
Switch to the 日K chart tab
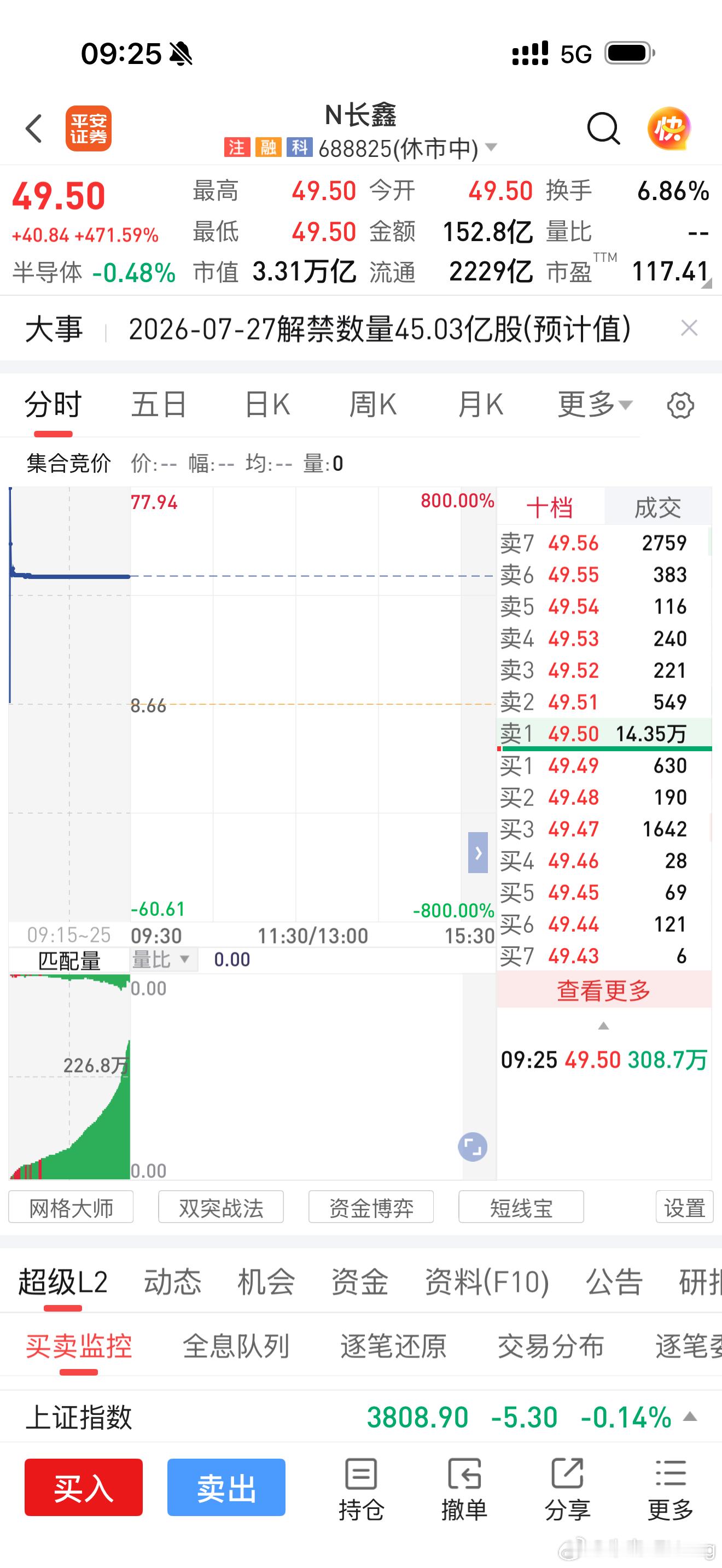(267, 405)
